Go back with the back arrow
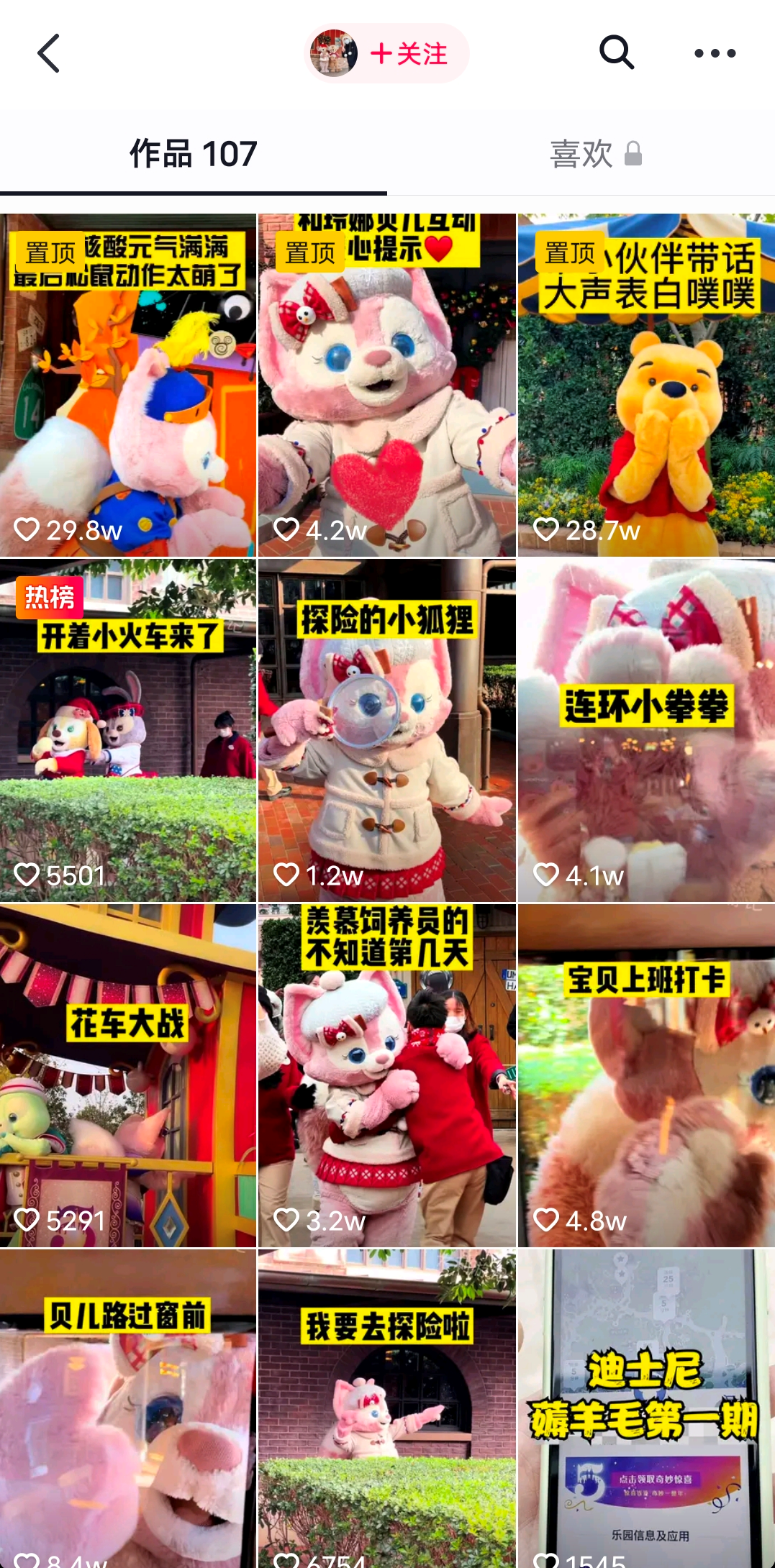The height and width of the screenshot is (1568, 775). coord(48,53)
